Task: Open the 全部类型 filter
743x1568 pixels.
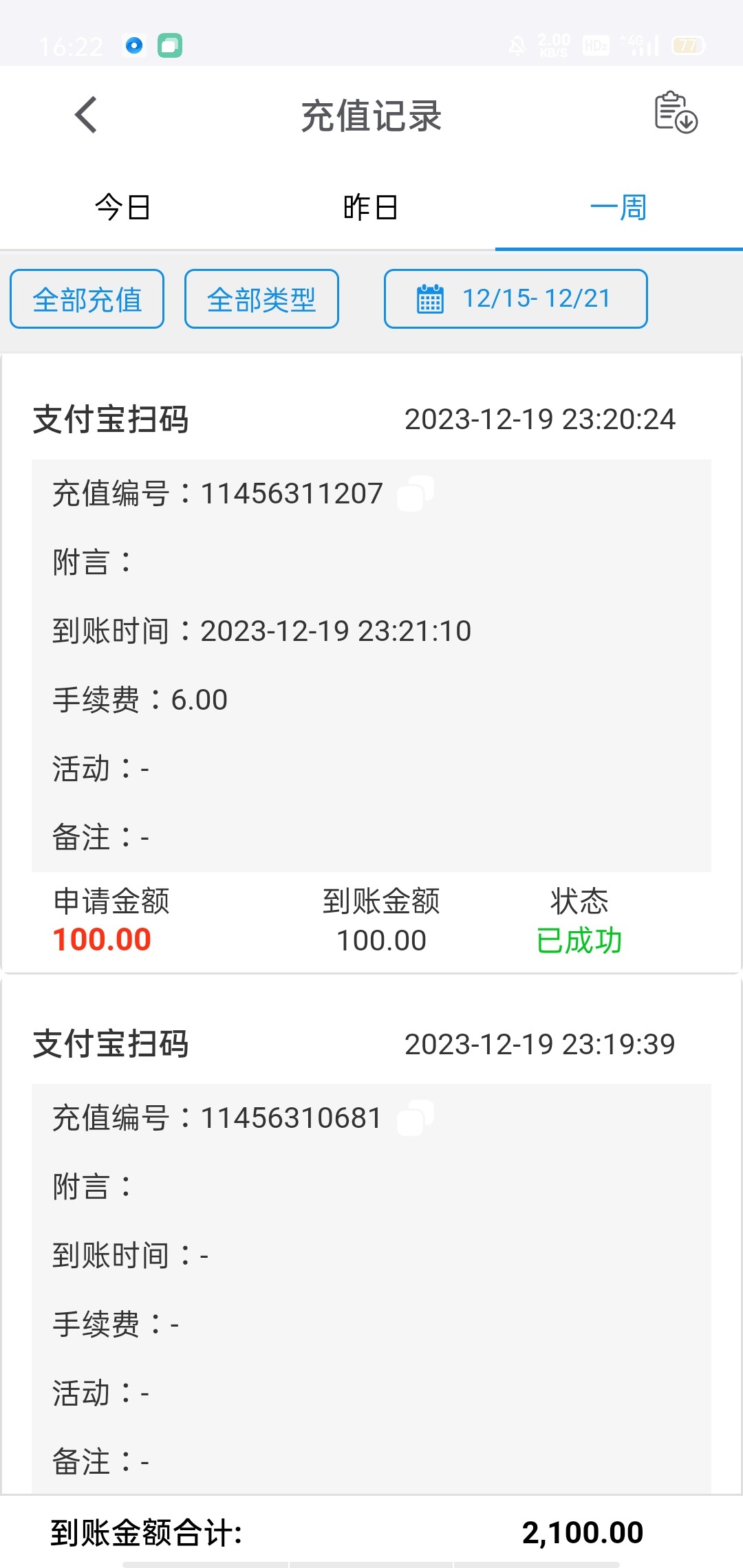Action: coord(261,299)
